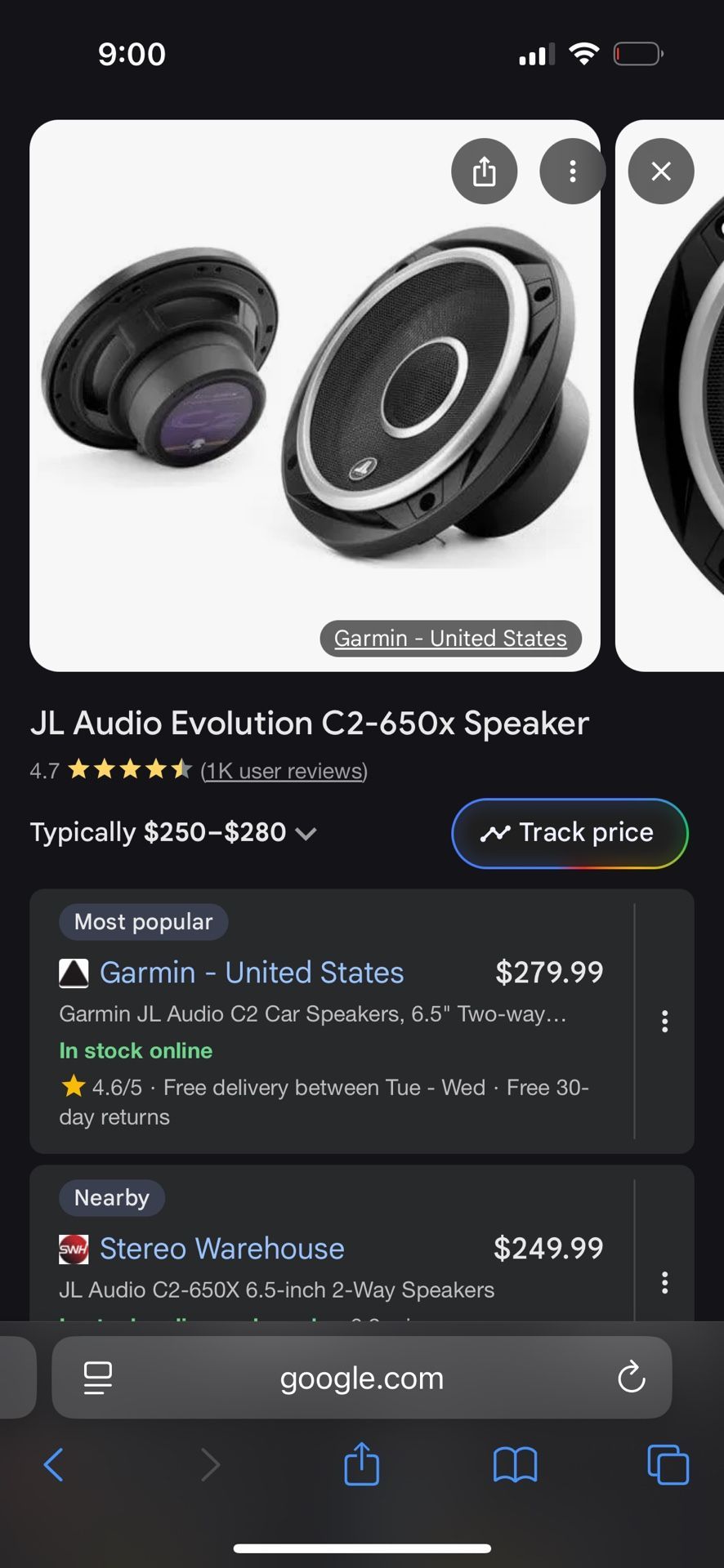Tap the back navigation arrow in Safari
Image resolution: width=724 pixels, height=1568 pixels.
[x=54, y=1464]
